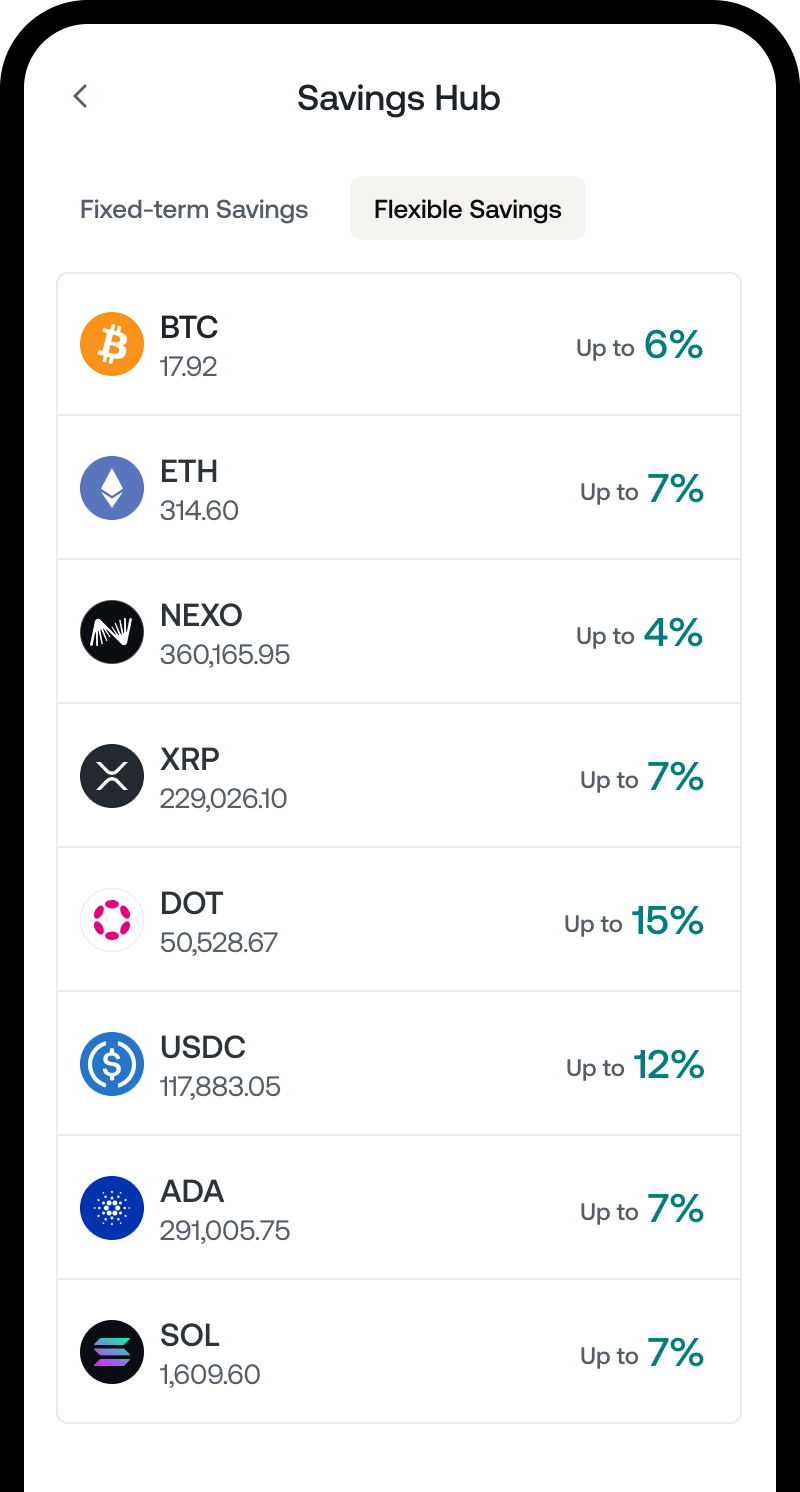The image size is (800, 1492).
Task: Click the SOL Solana icon
Action: 112,1352
